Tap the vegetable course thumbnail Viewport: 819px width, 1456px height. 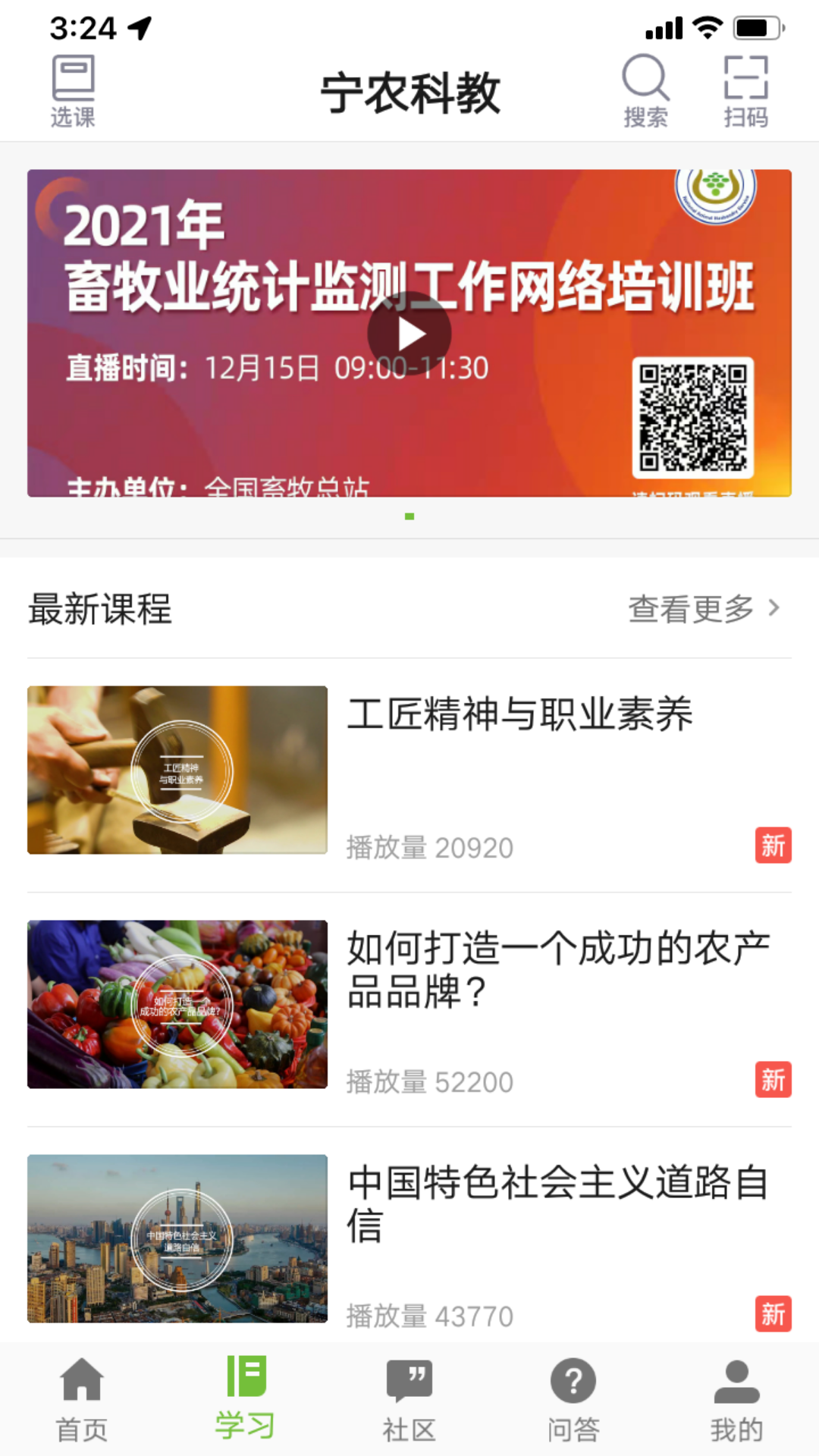[x=176, y=1006]
